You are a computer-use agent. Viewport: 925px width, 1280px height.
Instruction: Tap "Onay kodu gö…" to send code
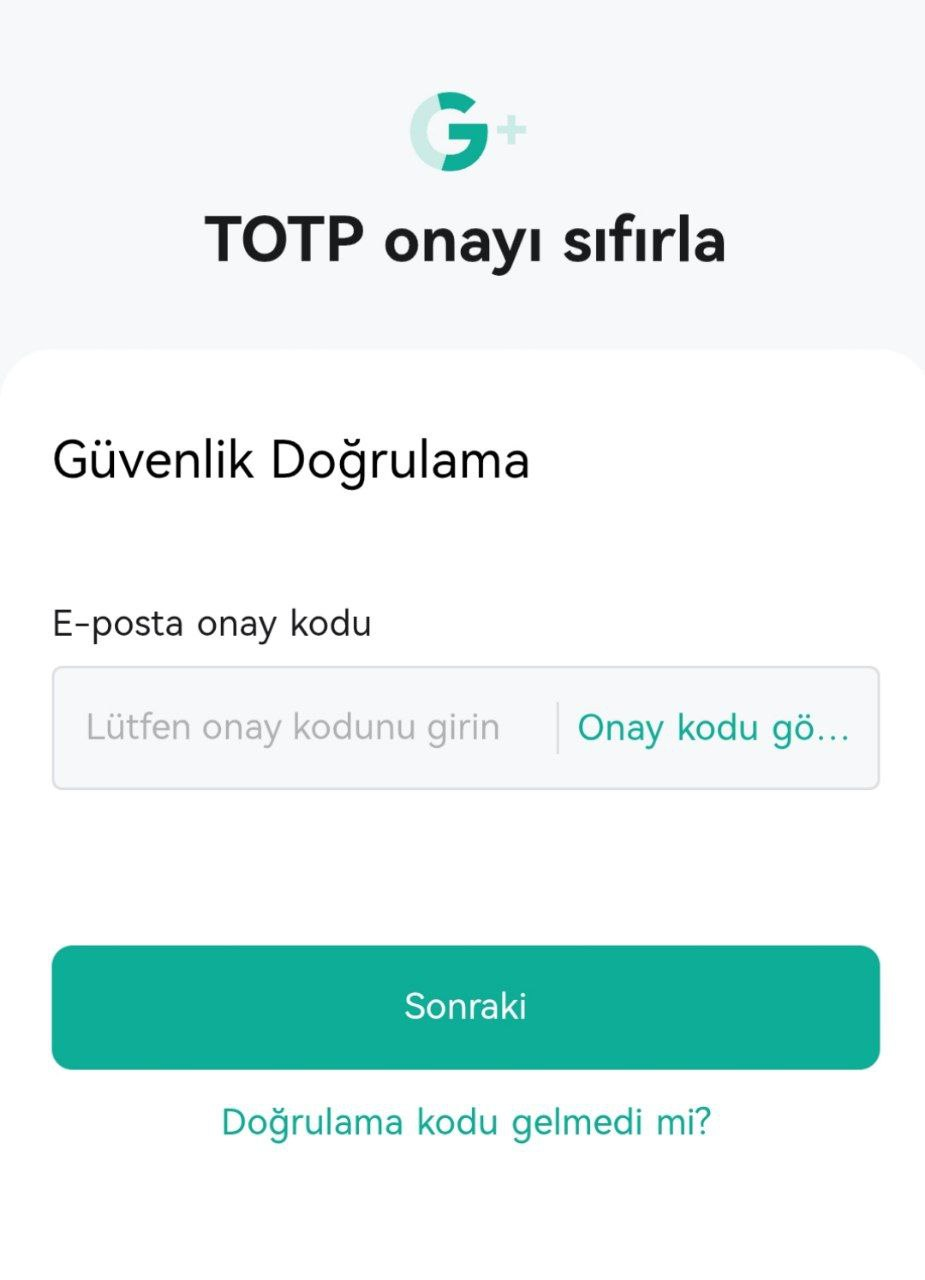click(x=714, y=728)
